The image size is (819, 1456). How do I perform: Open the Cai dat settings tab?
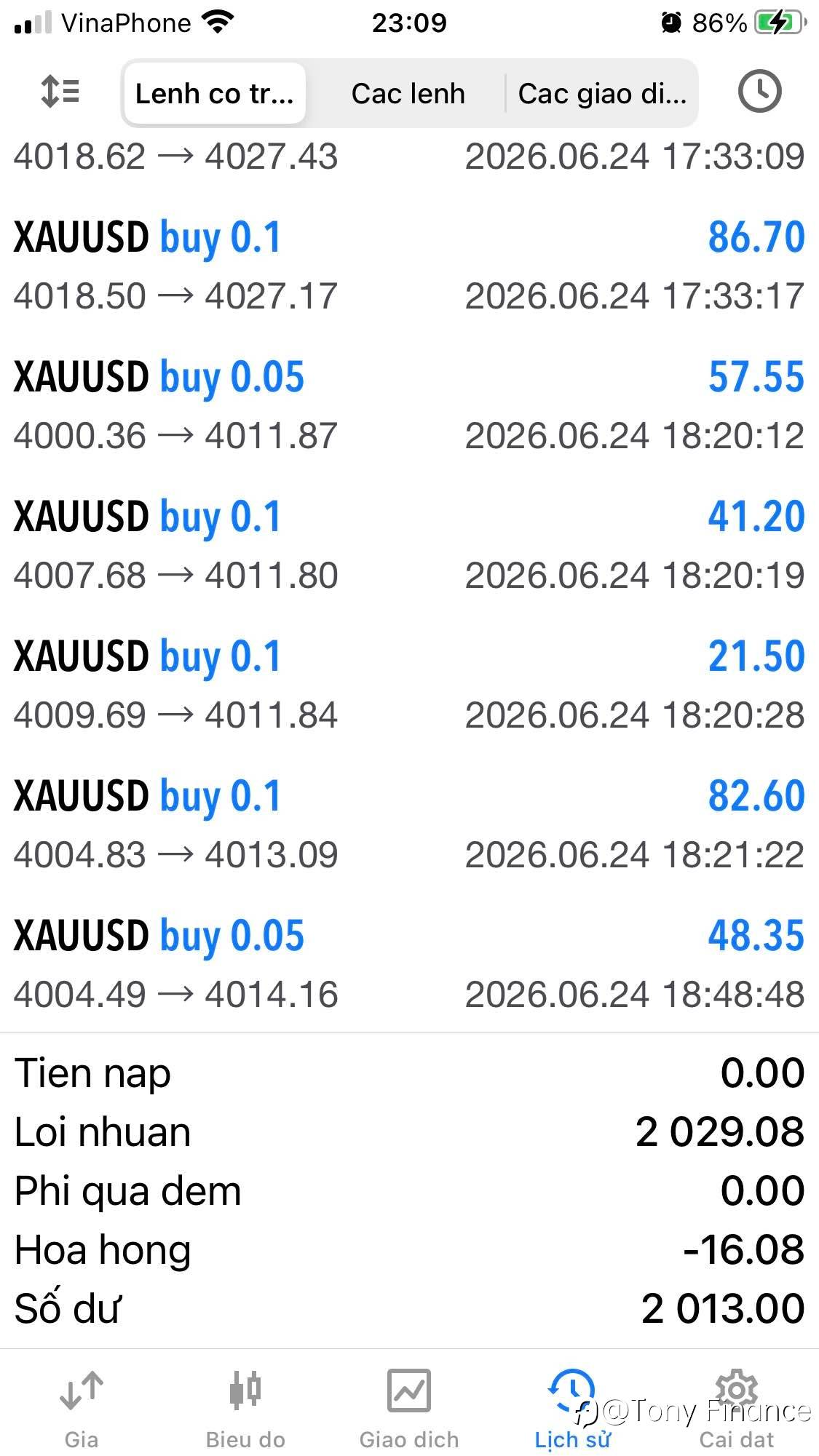tap(737, 1409)
